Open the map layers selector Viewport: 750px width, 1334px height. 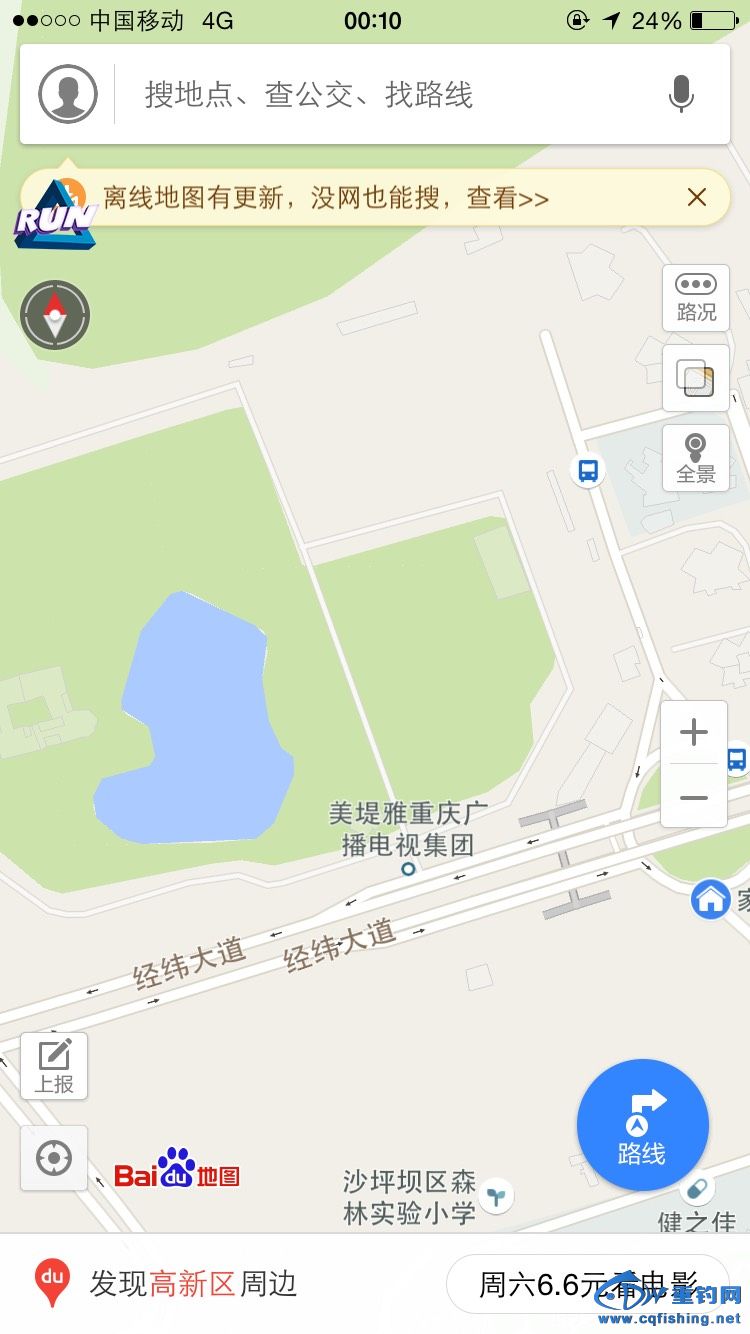(x=696, y=379)
